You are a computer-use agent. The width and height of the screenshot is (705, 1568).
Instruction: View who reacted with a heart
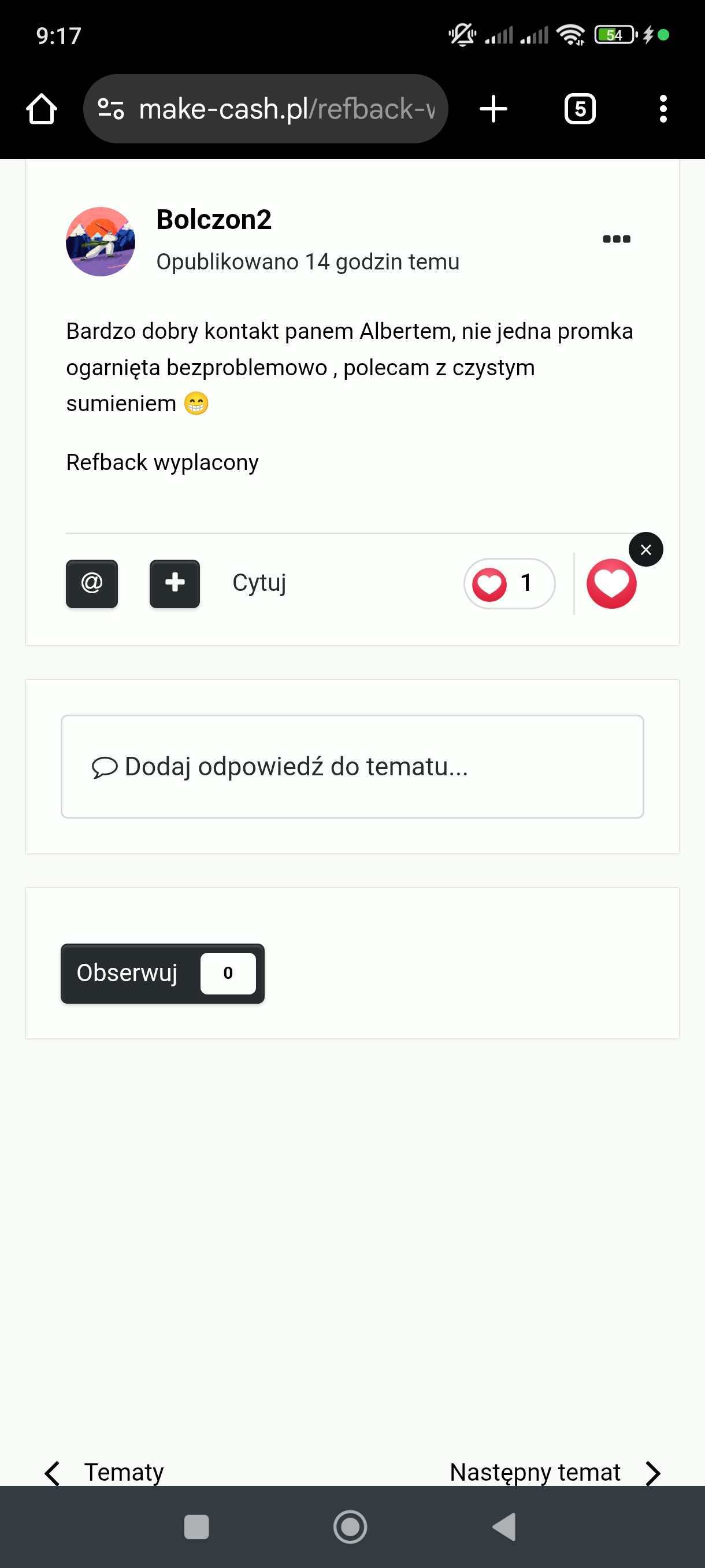509,583
